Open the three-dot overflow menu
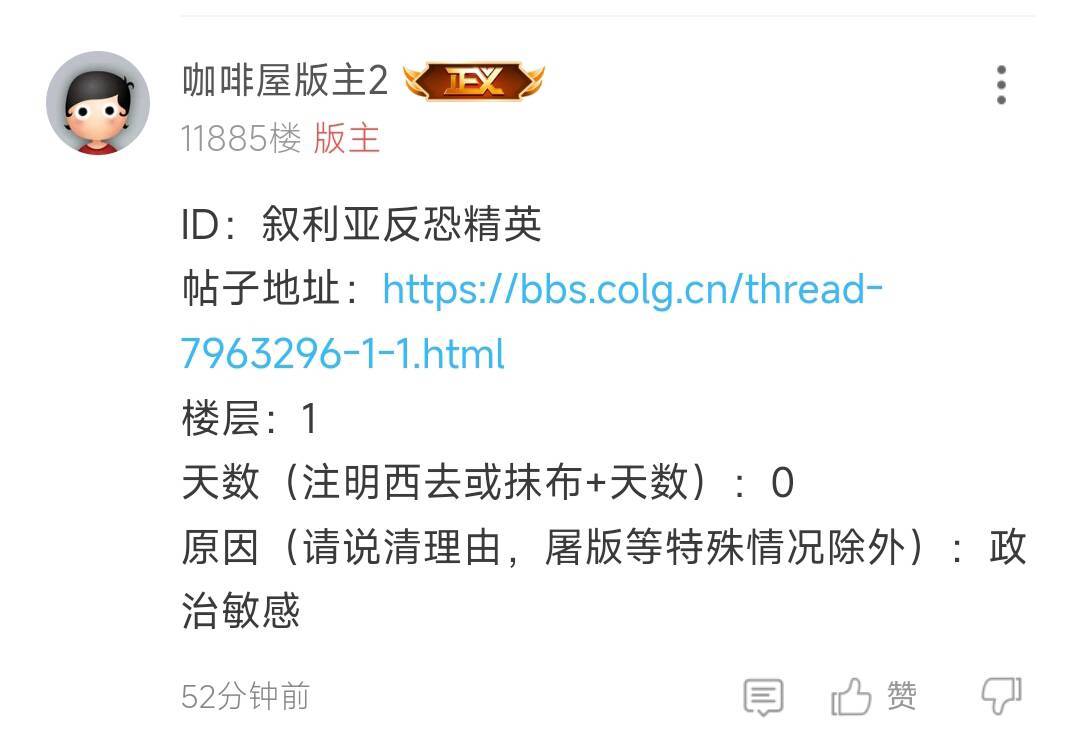Image resolution: width=1080 pixels, height=750 pixels. click(x=1001, y=85)
